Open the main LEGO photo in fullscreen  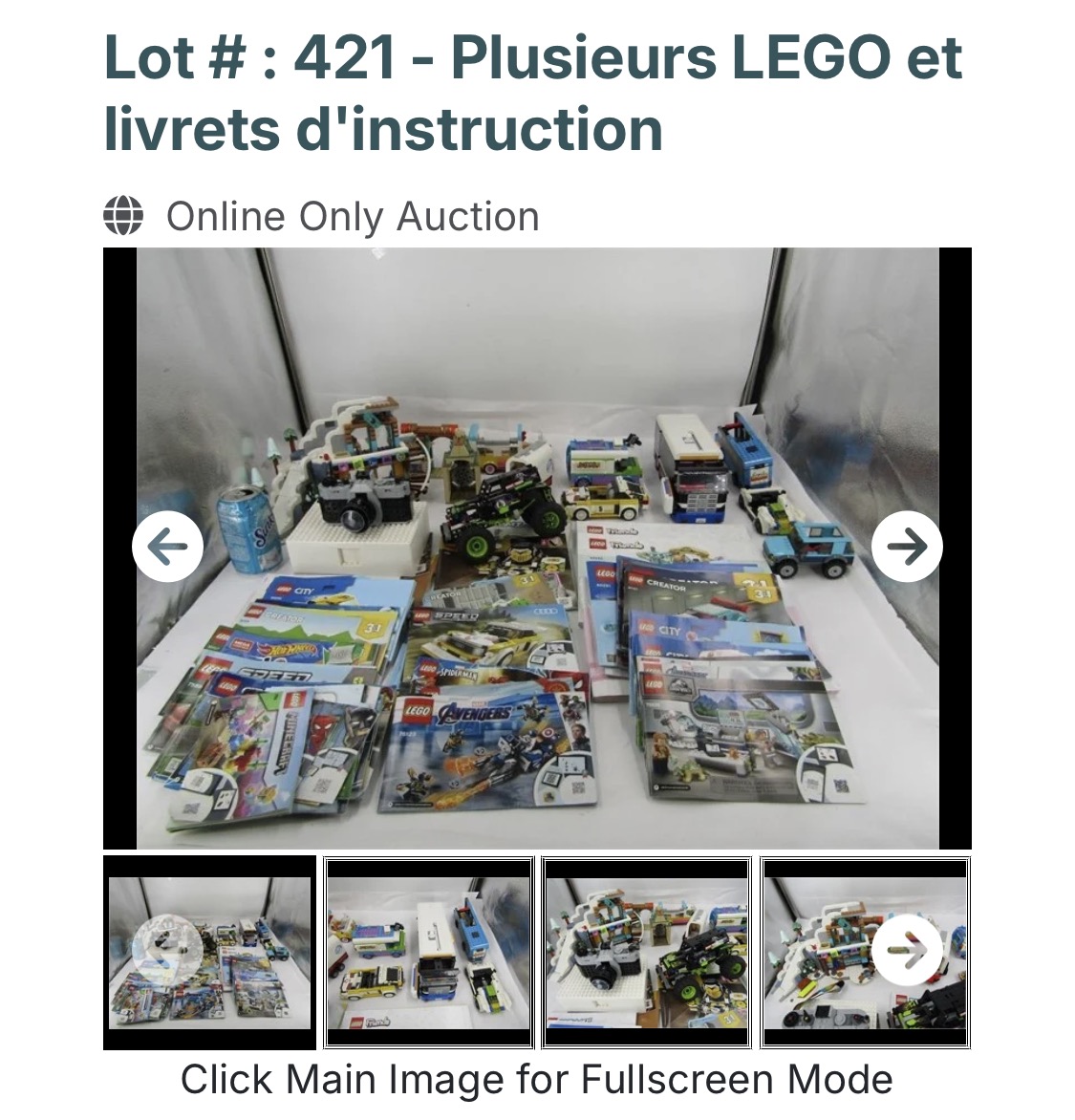[x=537, y=548]
